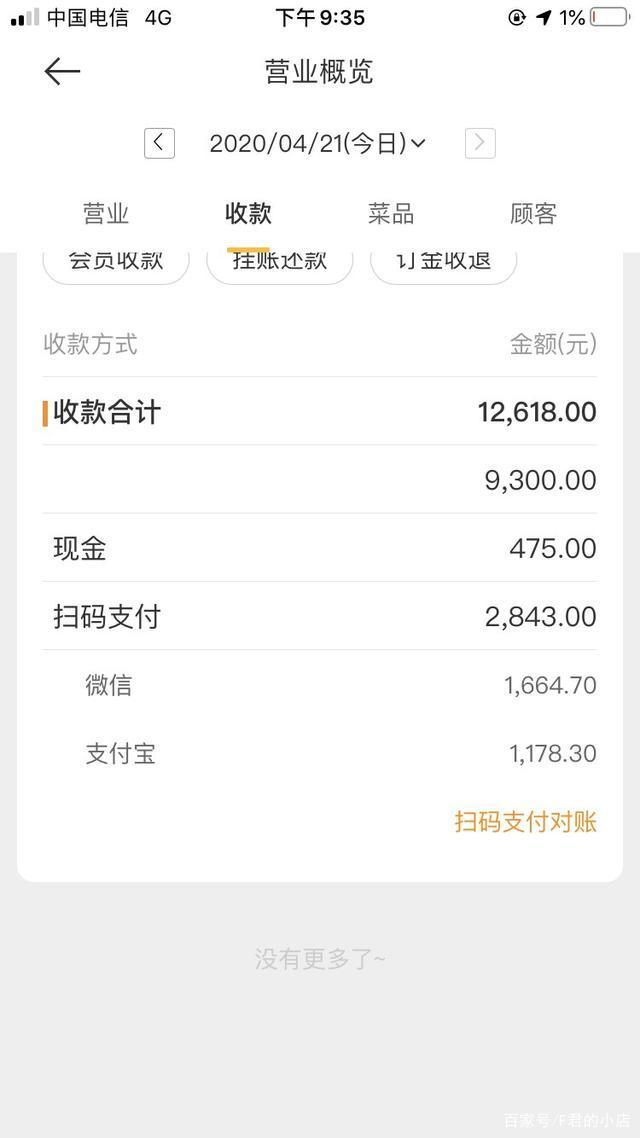This screenshot has width=640, height=1138.
Task: Open the 2020/04/21 date picker
Action: click(317, 143)
